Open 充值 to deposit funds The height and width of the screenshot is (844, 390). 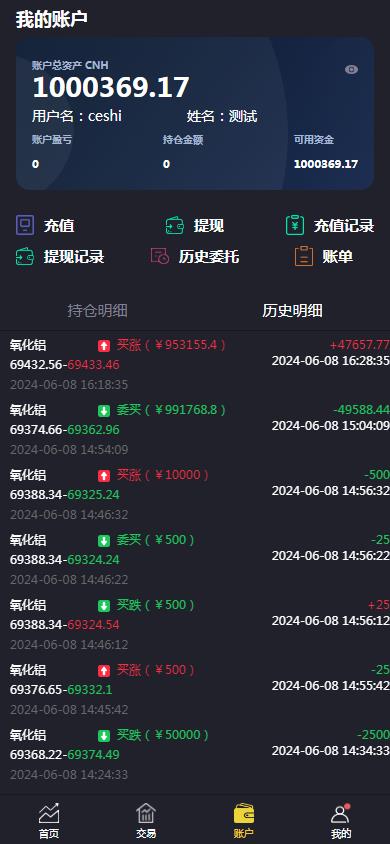point(45,226)
